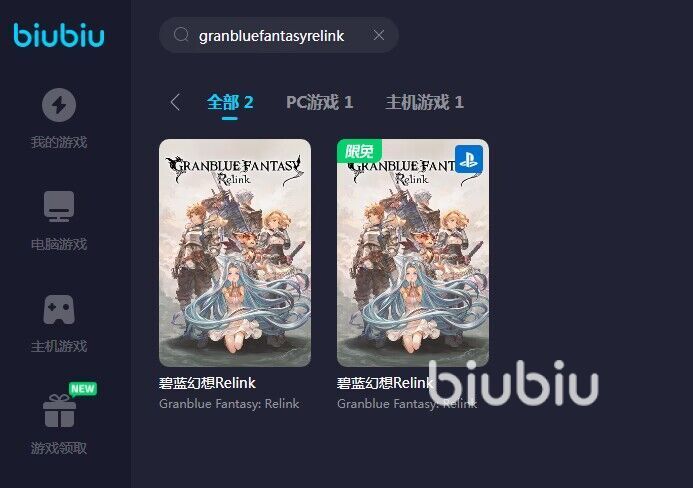Open the PC 碧蓝幻想Relink game card
Screen dimensions: 693x488
click(235, 253)
